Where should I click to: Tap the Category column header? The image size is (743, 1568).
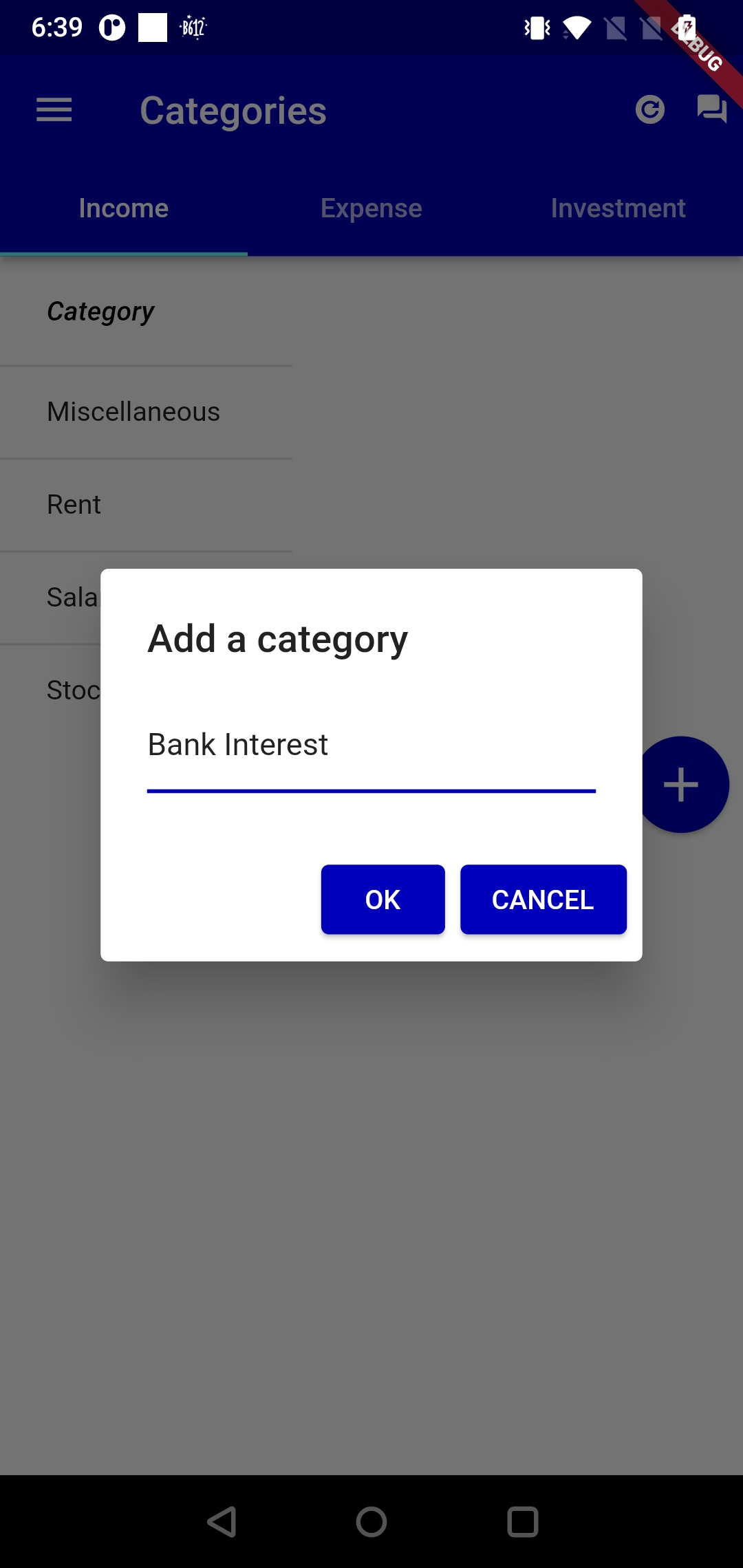coord(100,311)
